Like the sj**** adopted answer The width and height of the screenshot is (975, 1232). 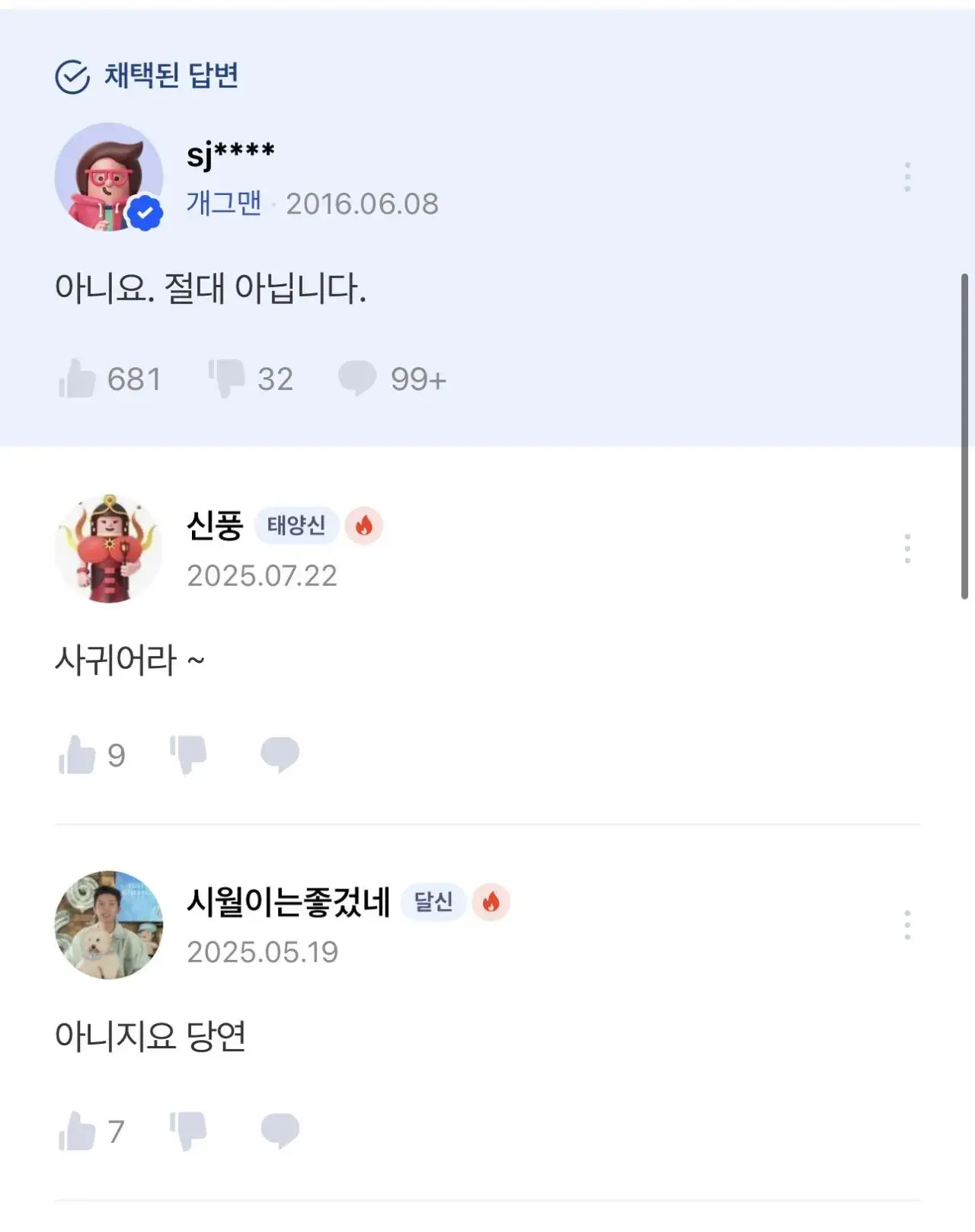coord(78,379)
